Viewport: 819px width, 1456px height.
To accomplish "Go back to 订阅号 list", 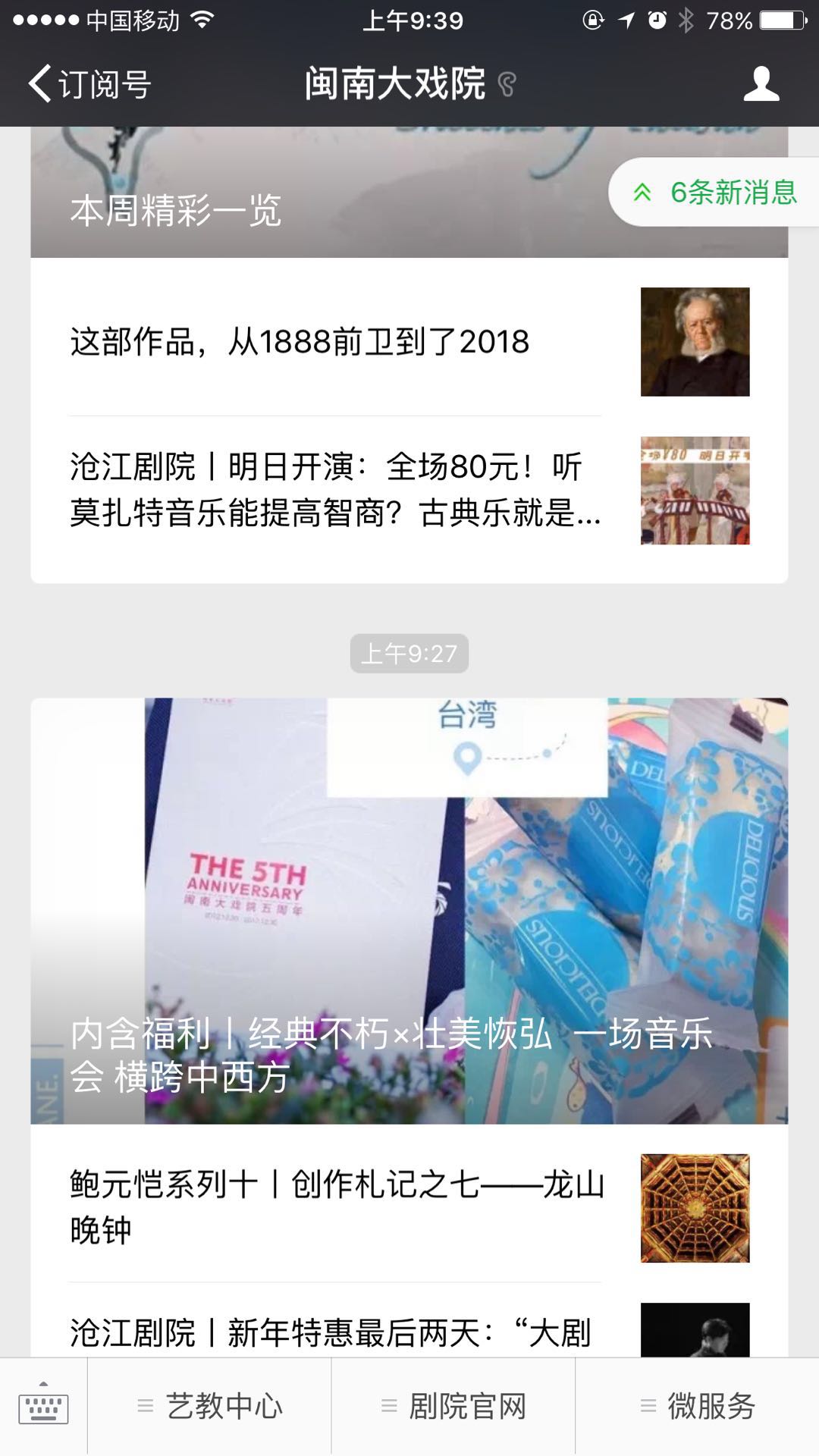I will [x=89, y=83].
